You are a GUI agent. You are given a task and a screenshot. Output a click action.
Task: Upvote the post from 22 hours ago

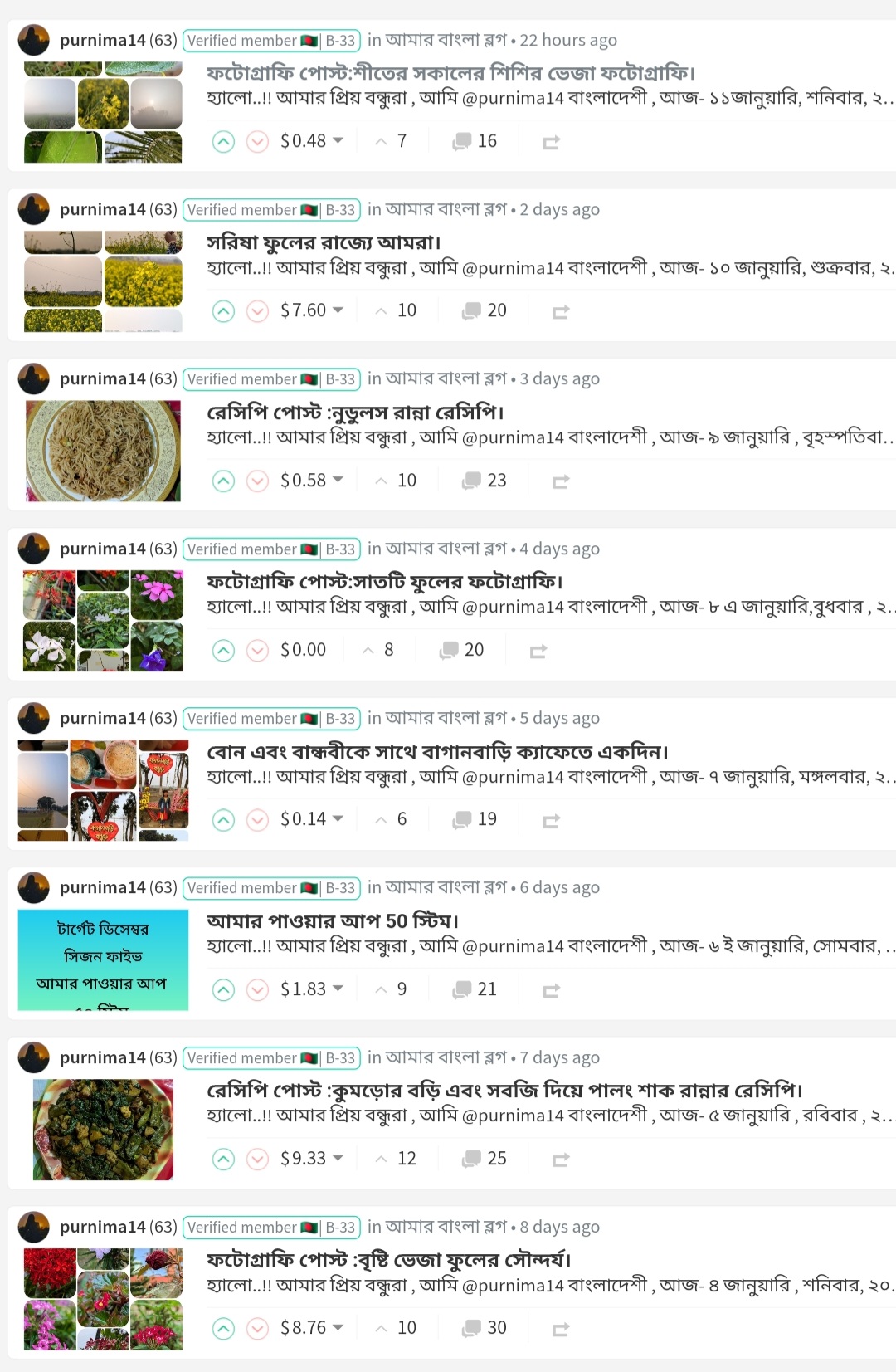click(223, 142)
